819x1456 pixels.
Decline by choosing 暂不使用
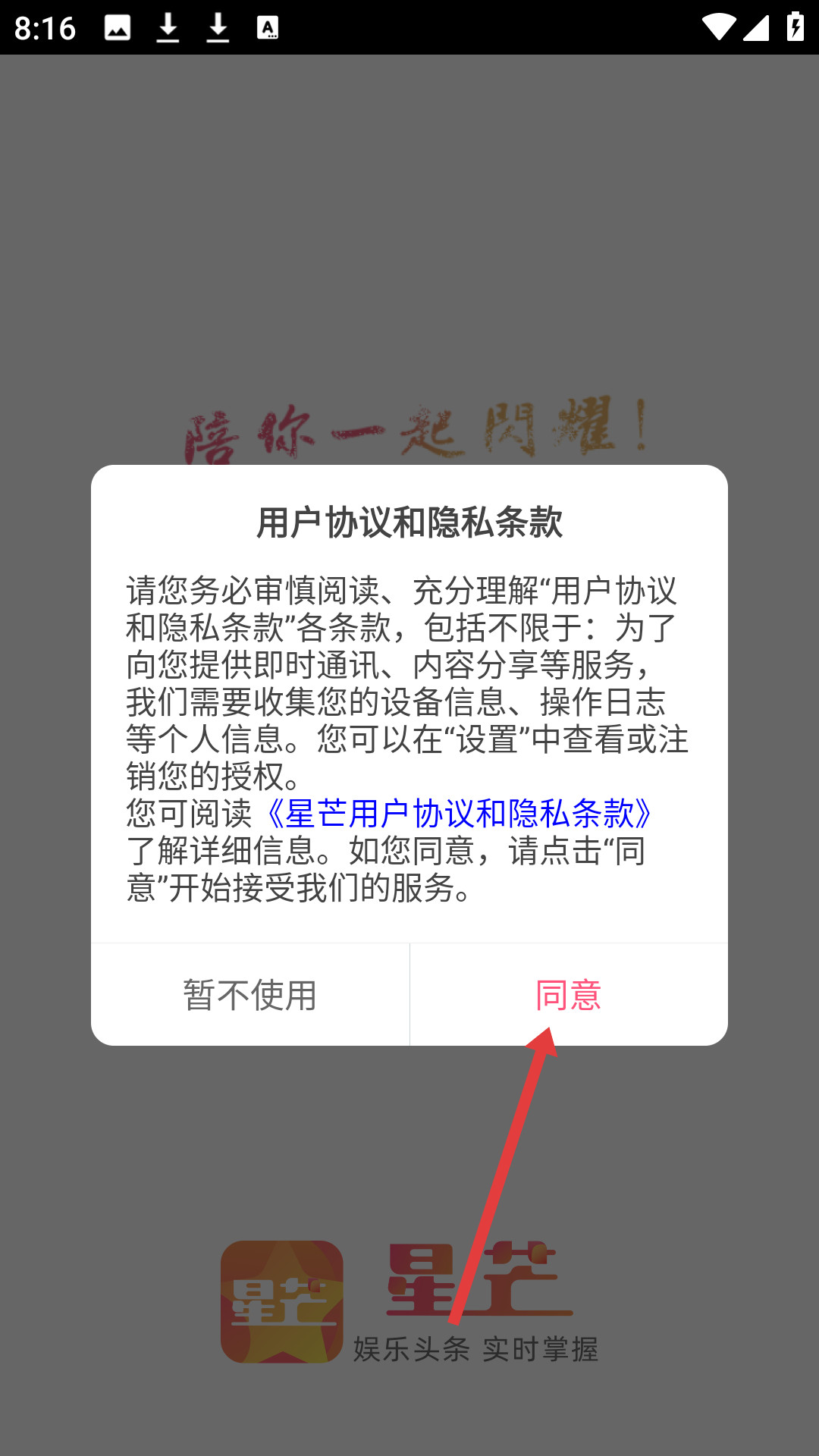249,994
